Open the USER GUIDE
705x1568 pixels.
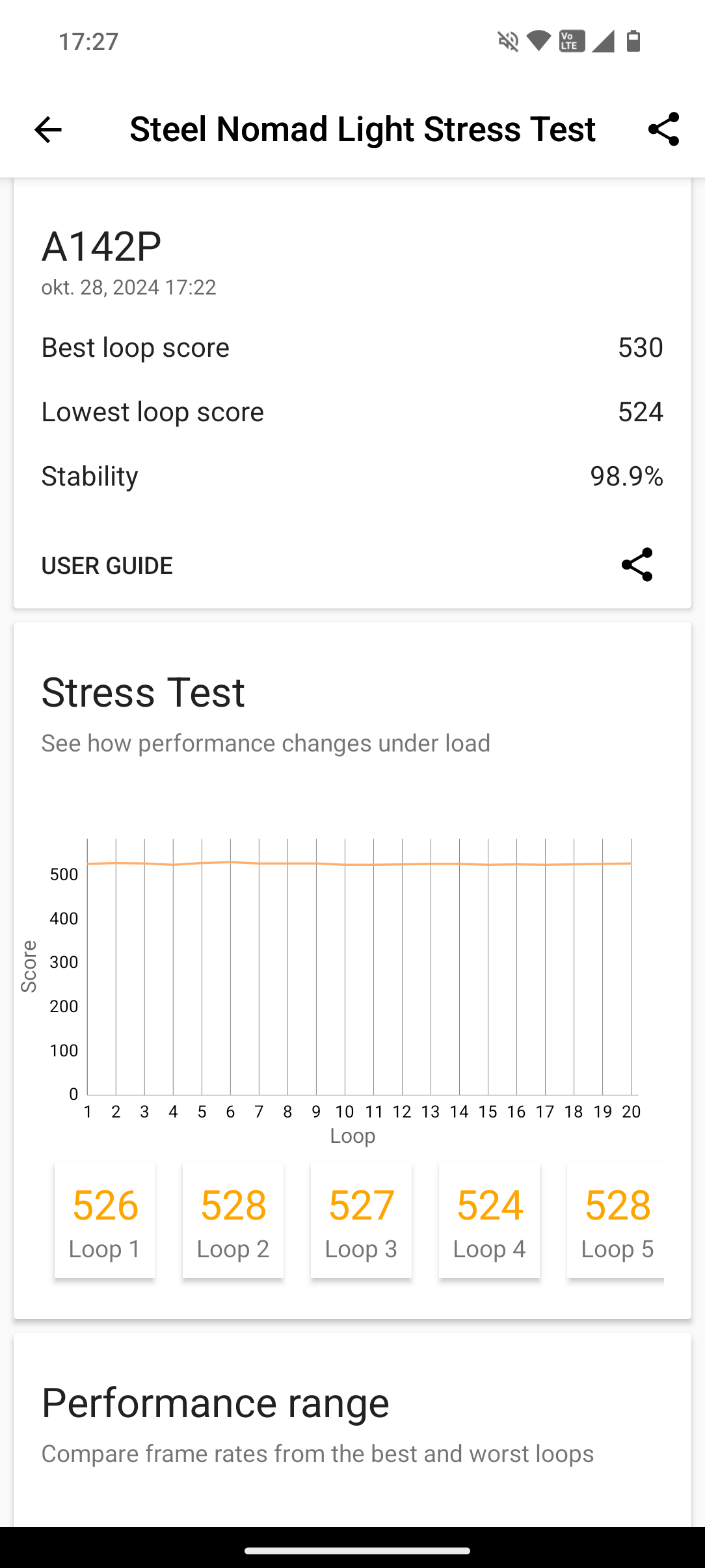coord(107,566)
